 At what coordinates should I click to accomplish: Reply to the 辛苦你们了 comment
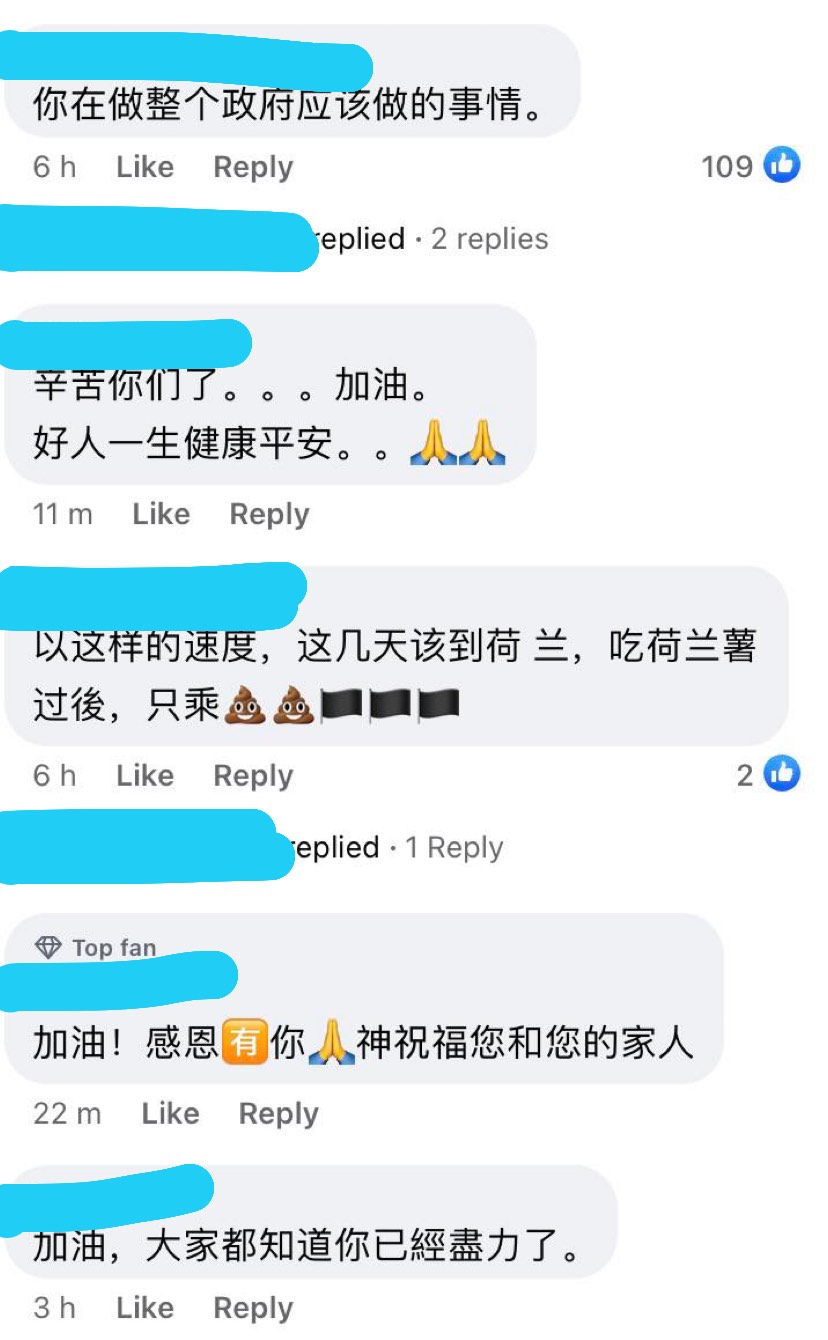coord(269,514)
